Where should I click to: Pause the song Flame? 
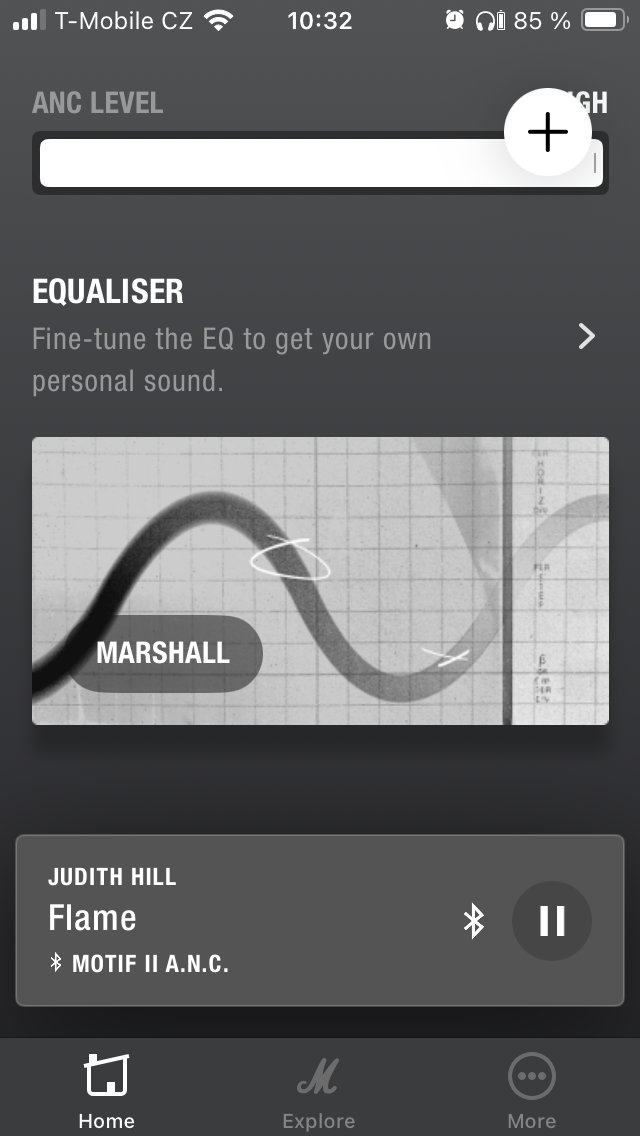[552, 920]
